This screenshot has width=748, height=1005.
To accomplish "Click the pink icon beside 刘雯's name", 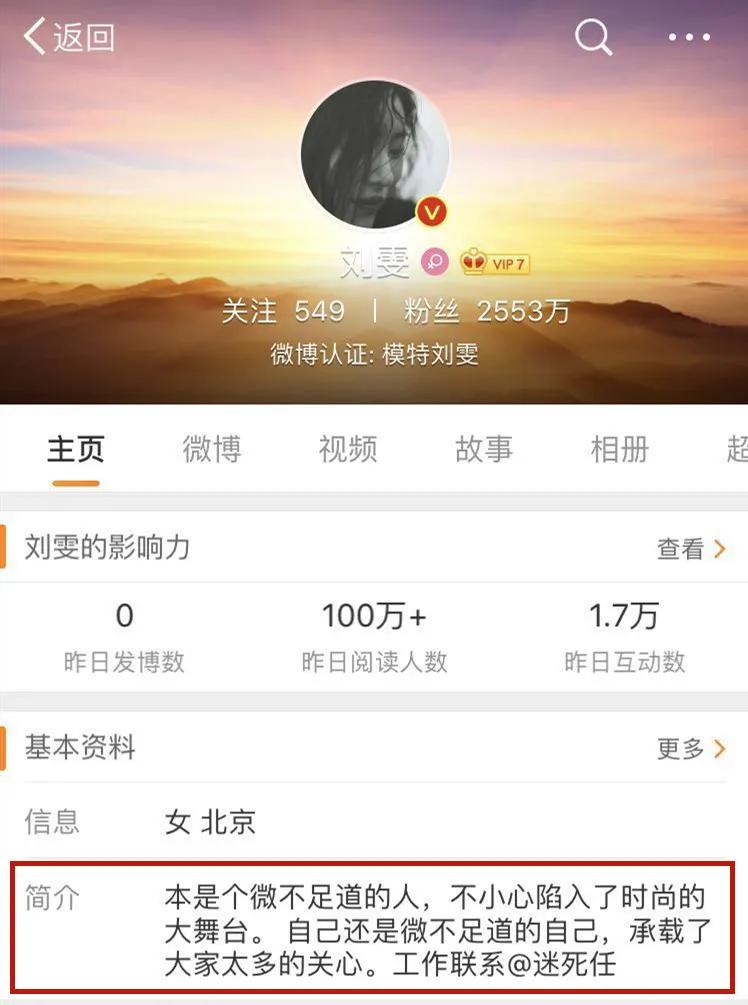I will tap(432, 261).
